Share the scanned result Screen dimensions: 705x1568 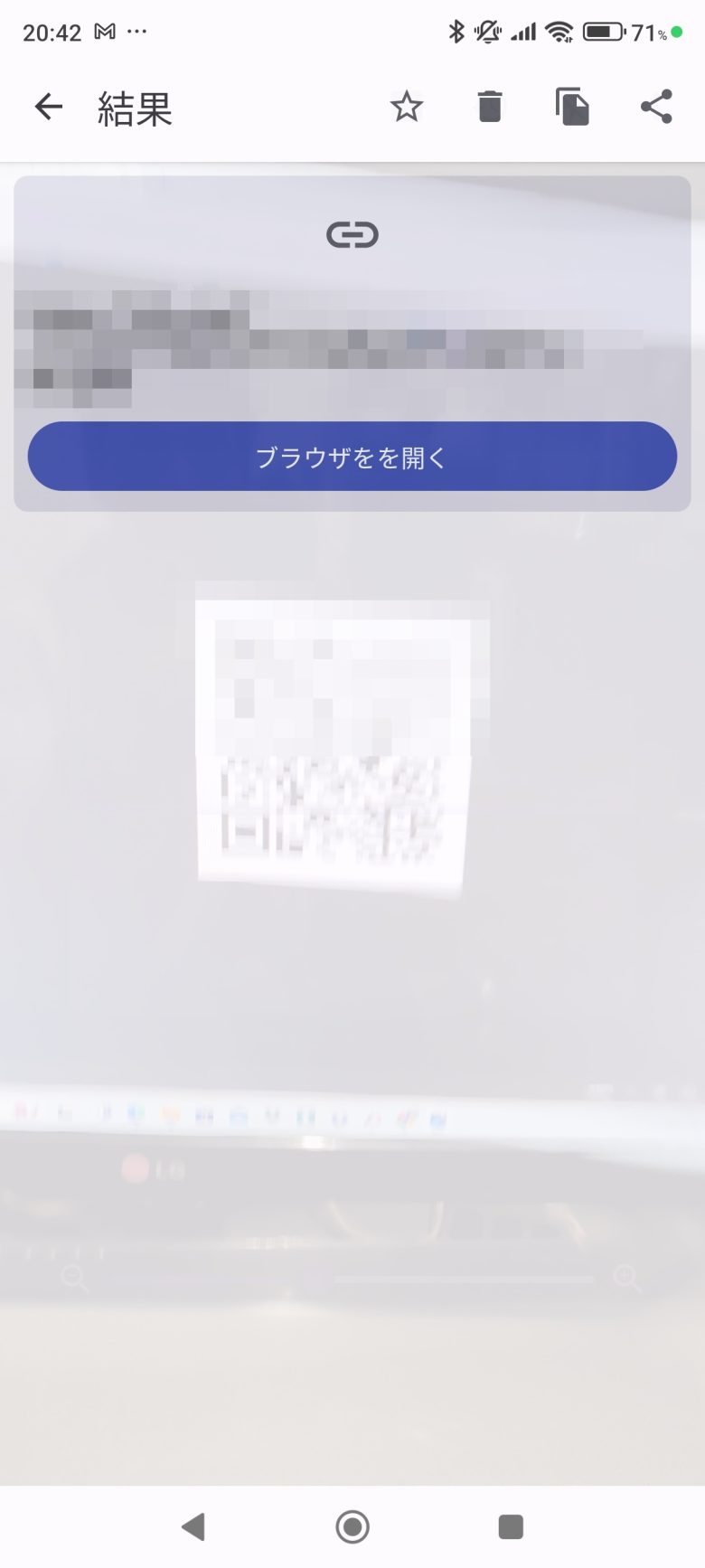pos(656,107)
